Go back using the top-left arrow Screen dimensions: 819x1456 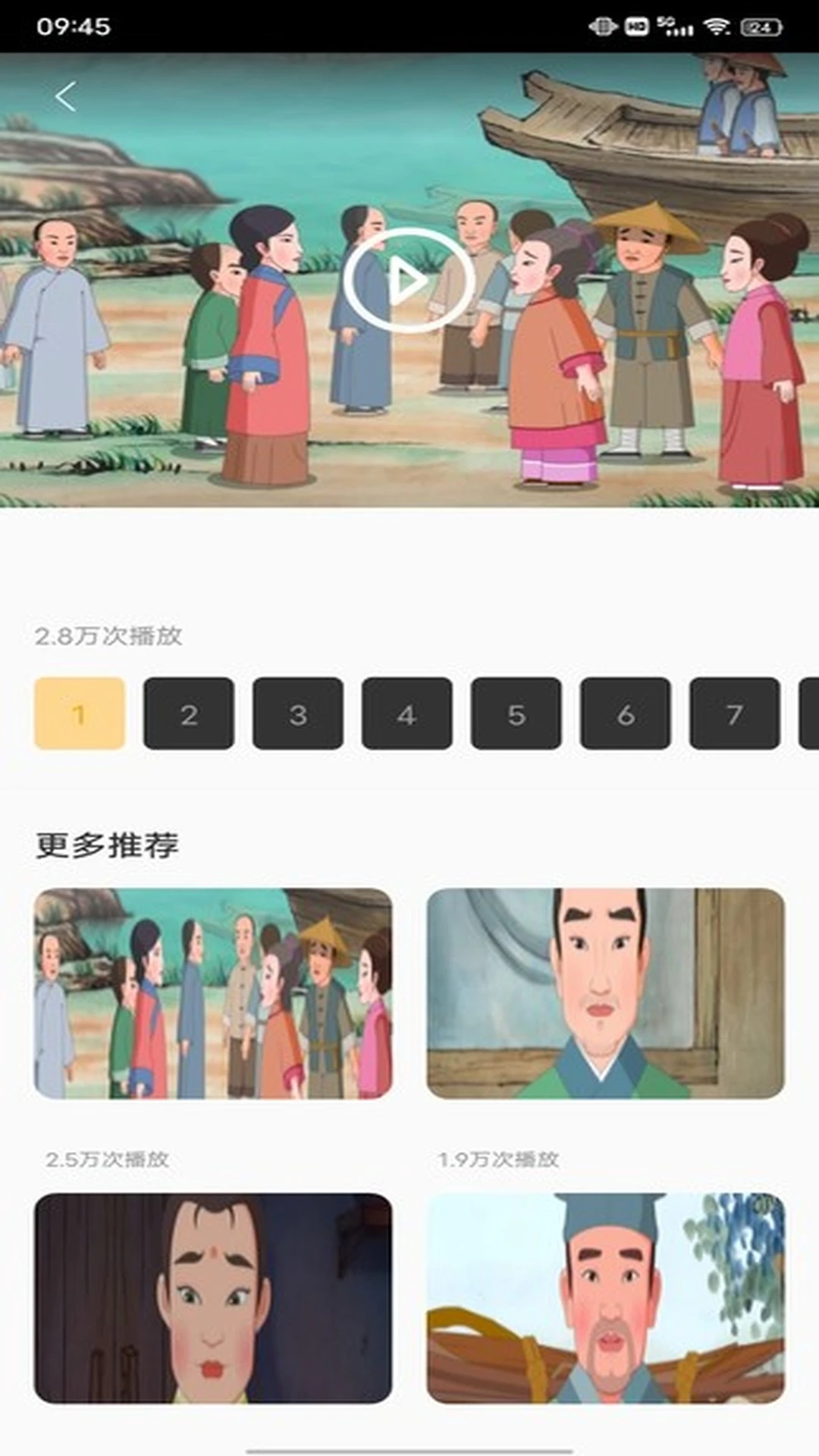[66, 96]
